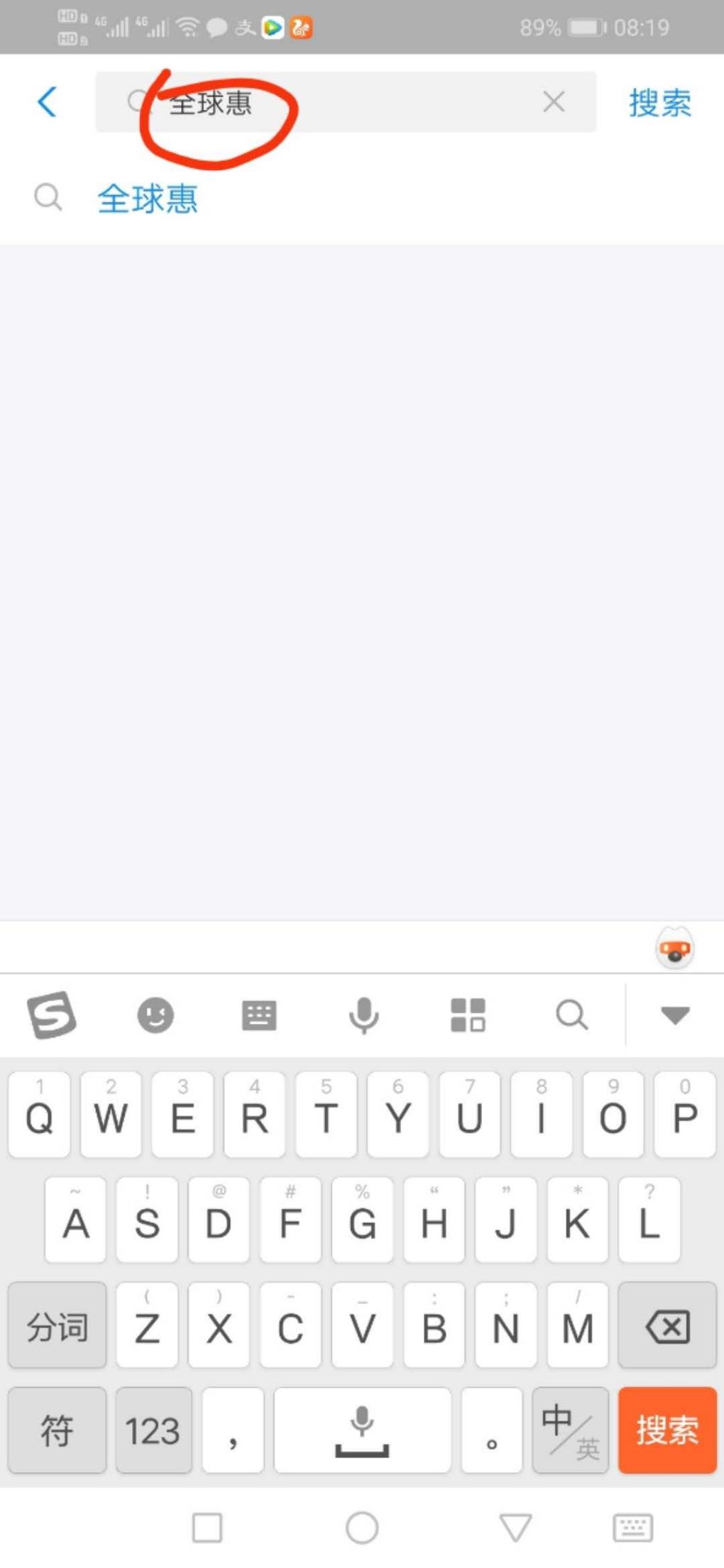Tap the search box containing 全球惠
The width and height of the screenshot is (724, 1568).
(346, 101)
